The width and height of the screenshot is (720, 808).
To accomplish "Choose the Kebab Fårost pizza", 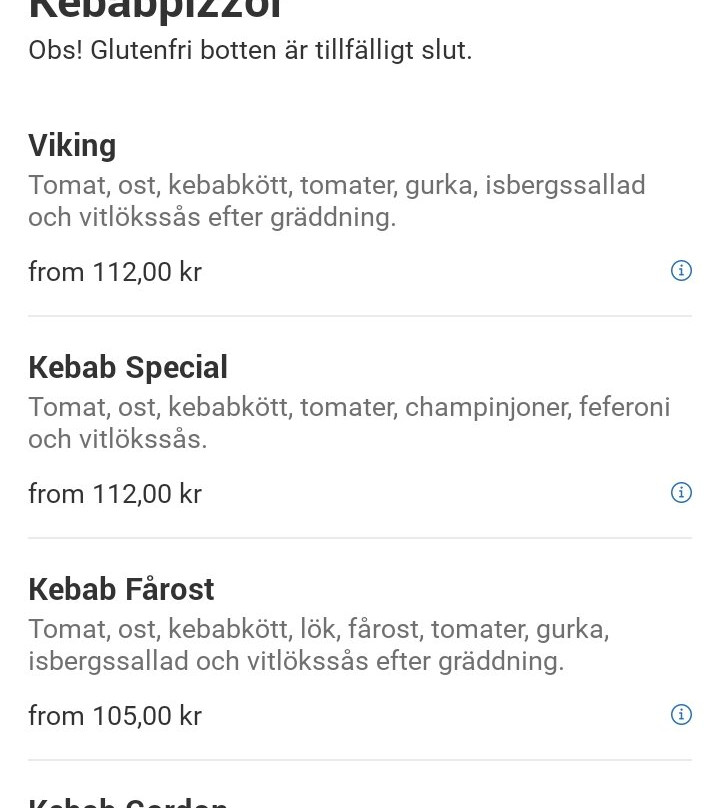I will click(121, 590).
